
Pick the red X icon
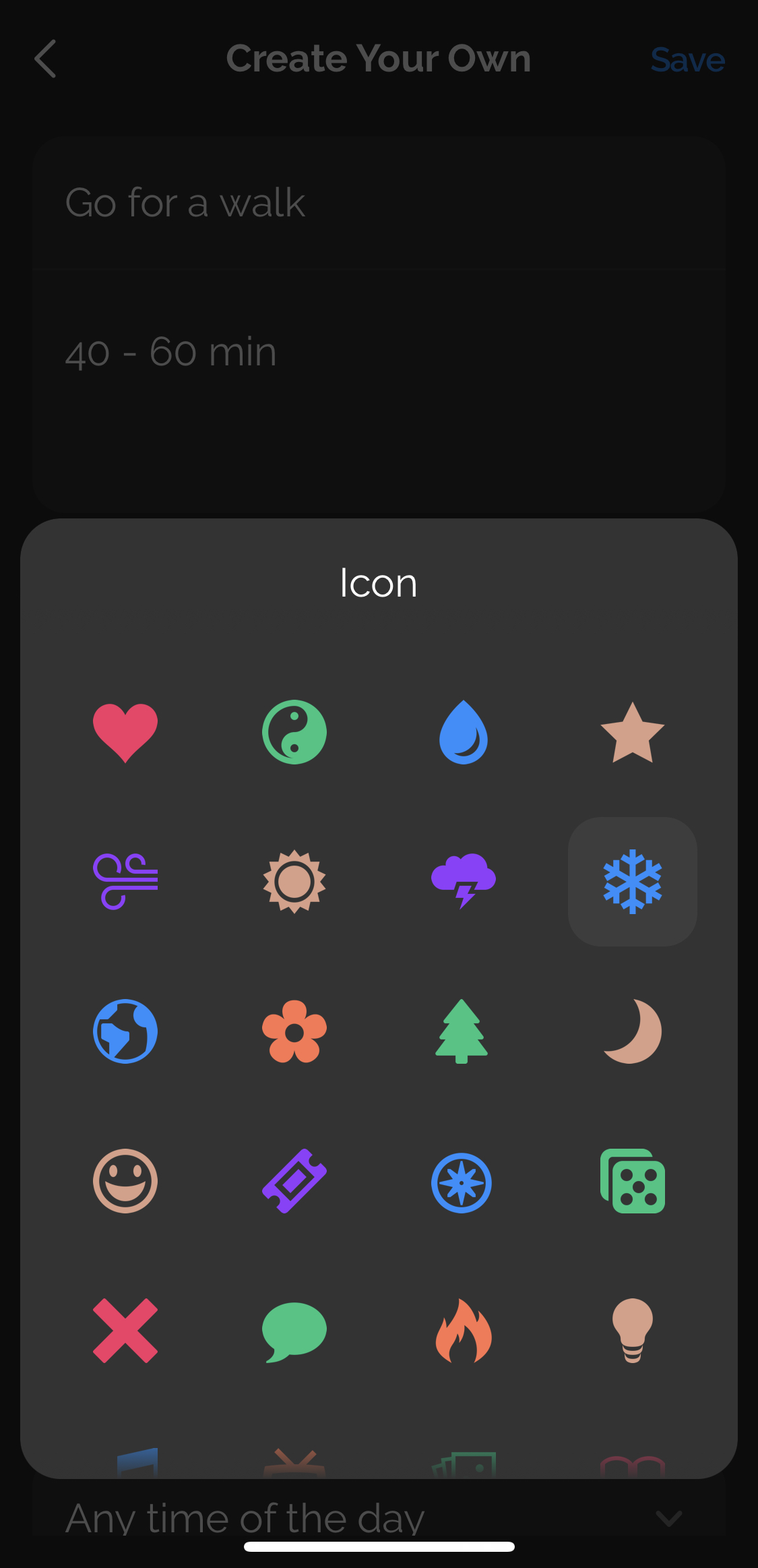coord(125,1330)
